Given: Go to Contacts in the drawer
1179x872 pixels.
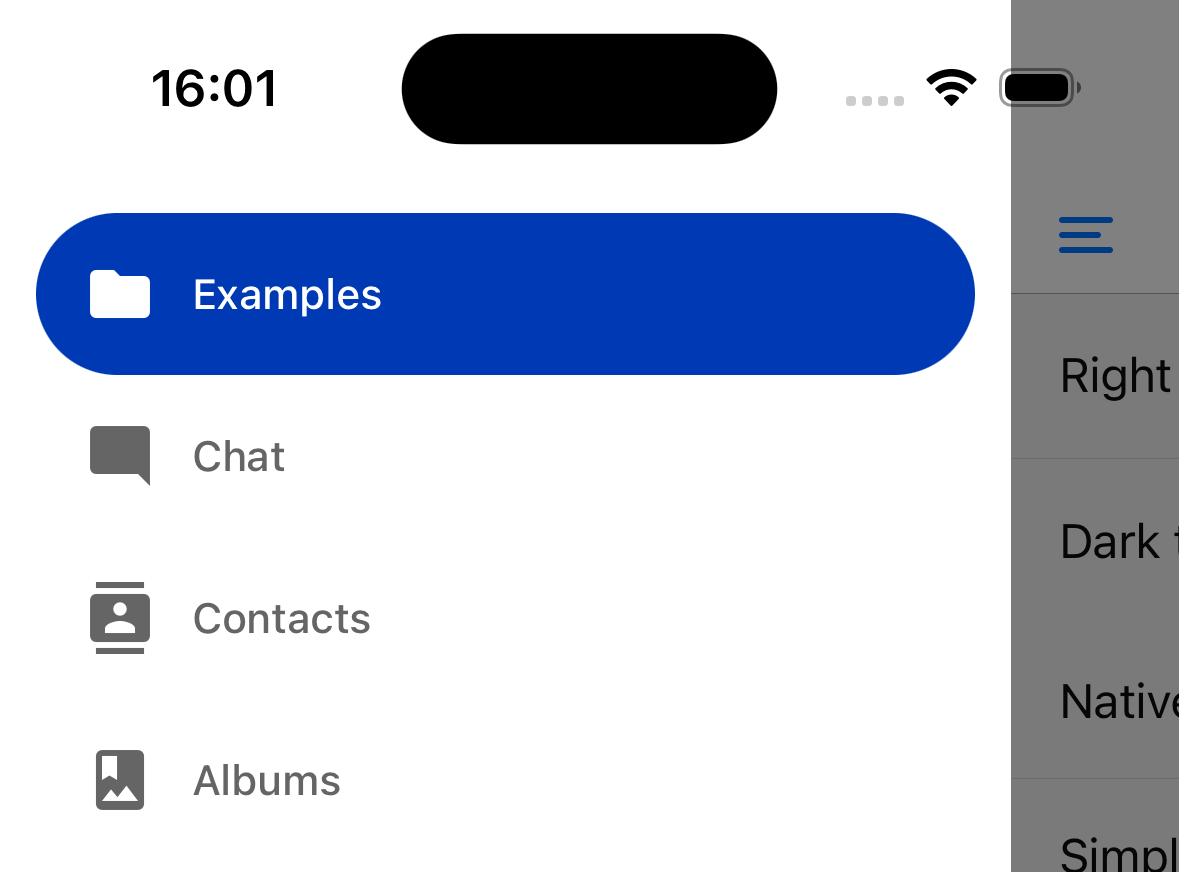Looking at the screenshot, I should coord(281,619).
